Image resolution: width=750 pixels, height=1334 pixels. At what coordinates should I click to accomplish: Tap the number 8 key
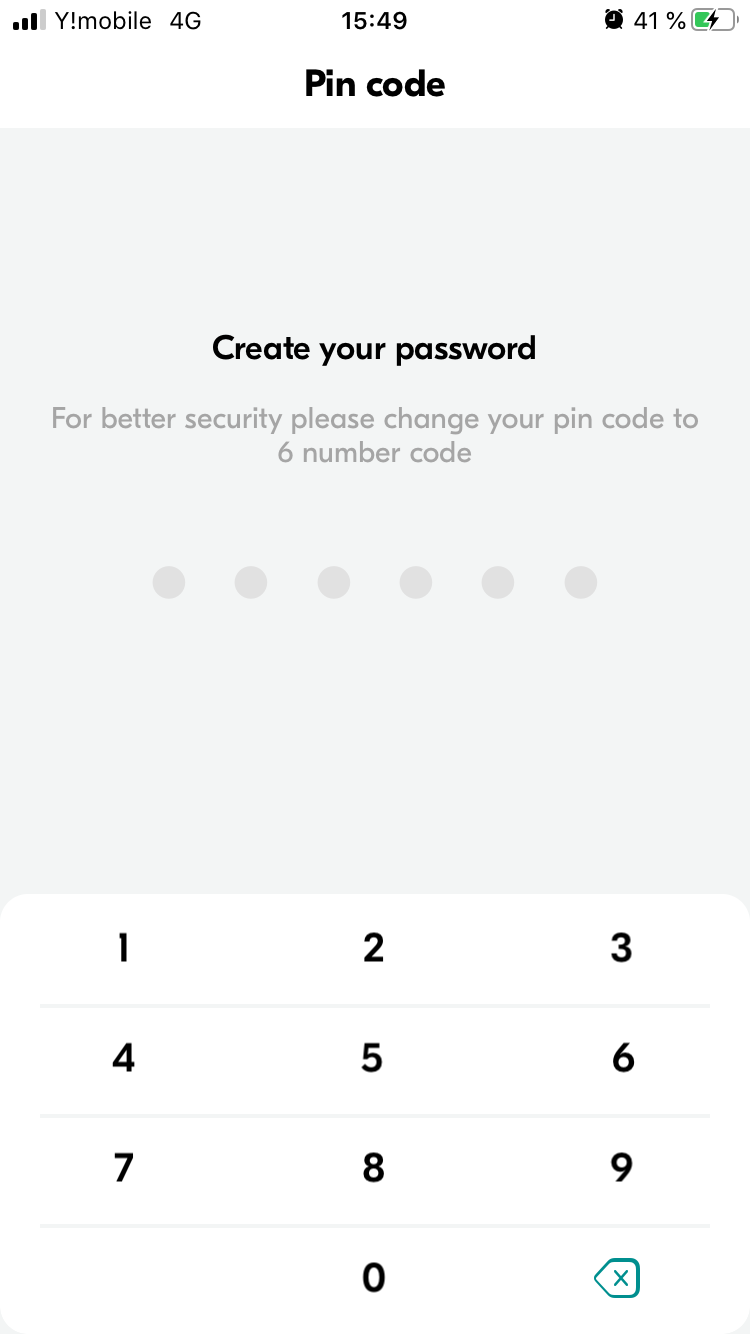[374, 1168]
